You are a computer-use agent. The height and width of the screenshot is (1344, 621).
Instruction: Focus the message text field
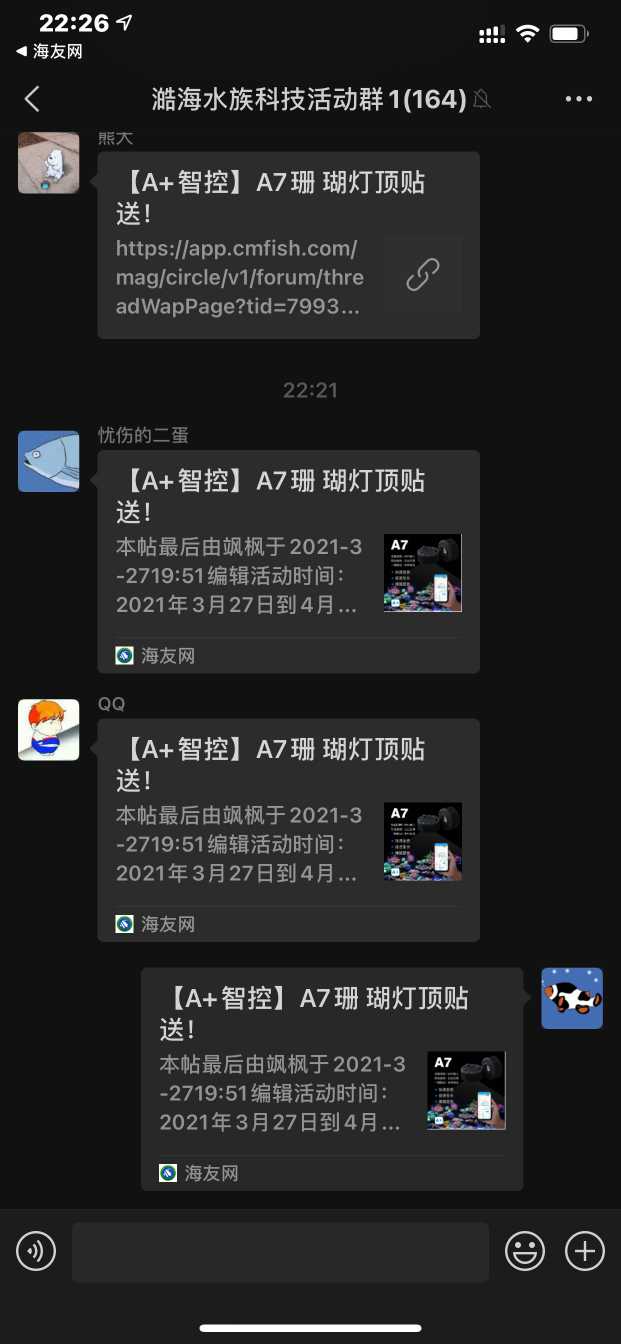point(280,1251)
